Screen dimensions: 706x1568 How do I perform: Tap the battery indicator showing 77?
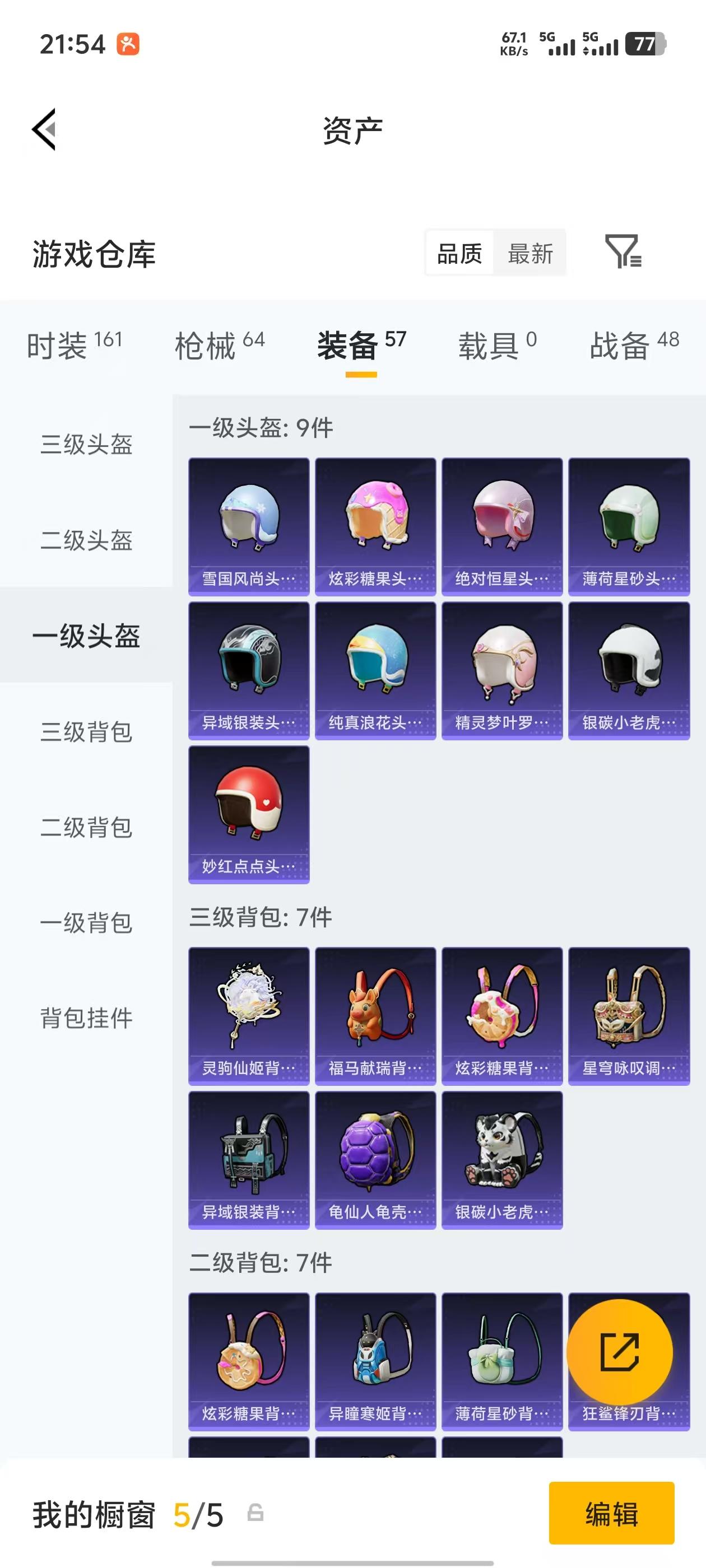(x=648, y=44)
